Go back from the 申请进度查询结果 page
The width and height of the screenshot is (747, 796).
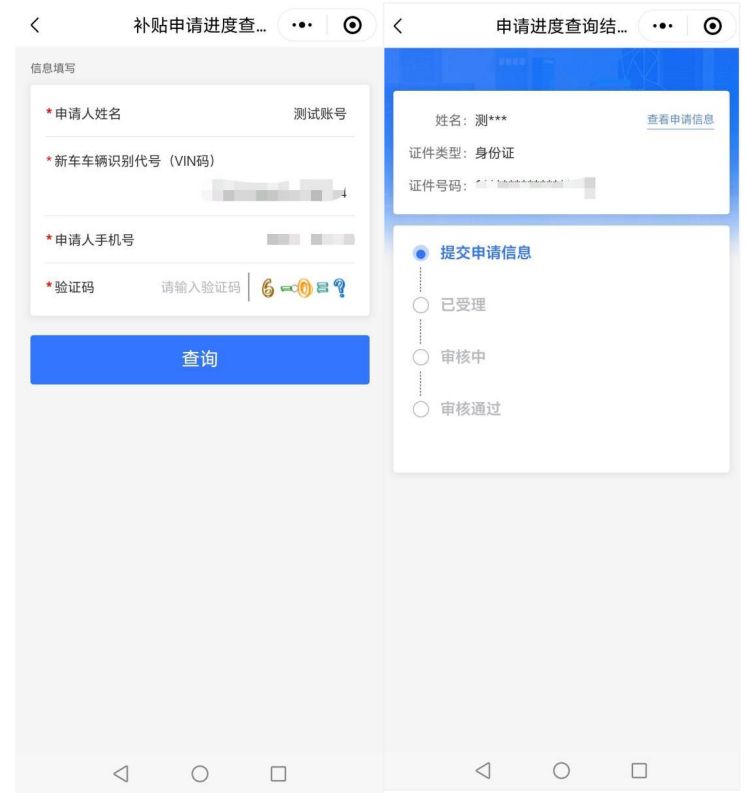pyautogui.click(x=398, y=26)
